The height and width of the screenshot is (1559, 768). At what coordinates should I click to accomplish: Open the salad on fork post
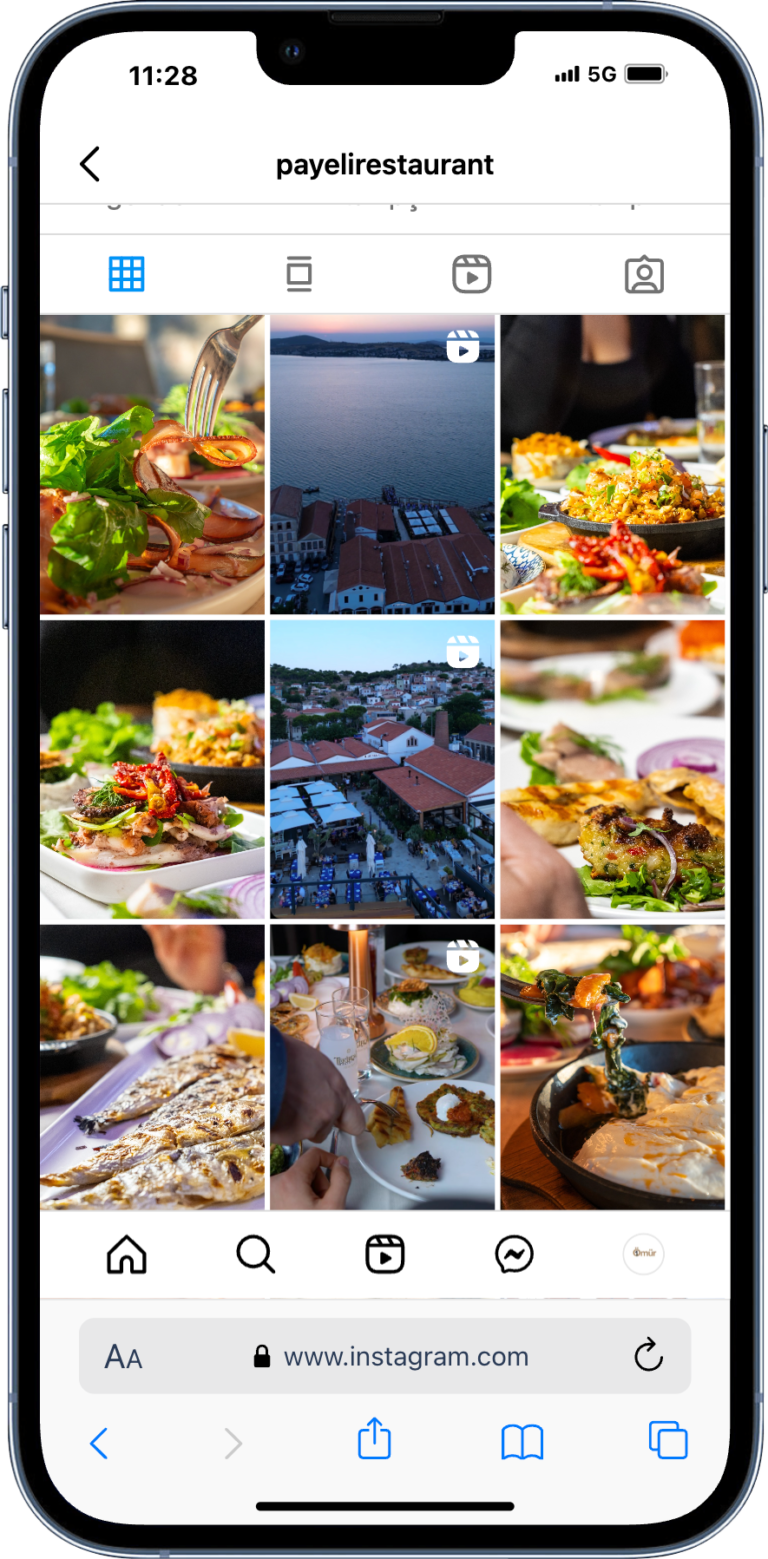153,464
